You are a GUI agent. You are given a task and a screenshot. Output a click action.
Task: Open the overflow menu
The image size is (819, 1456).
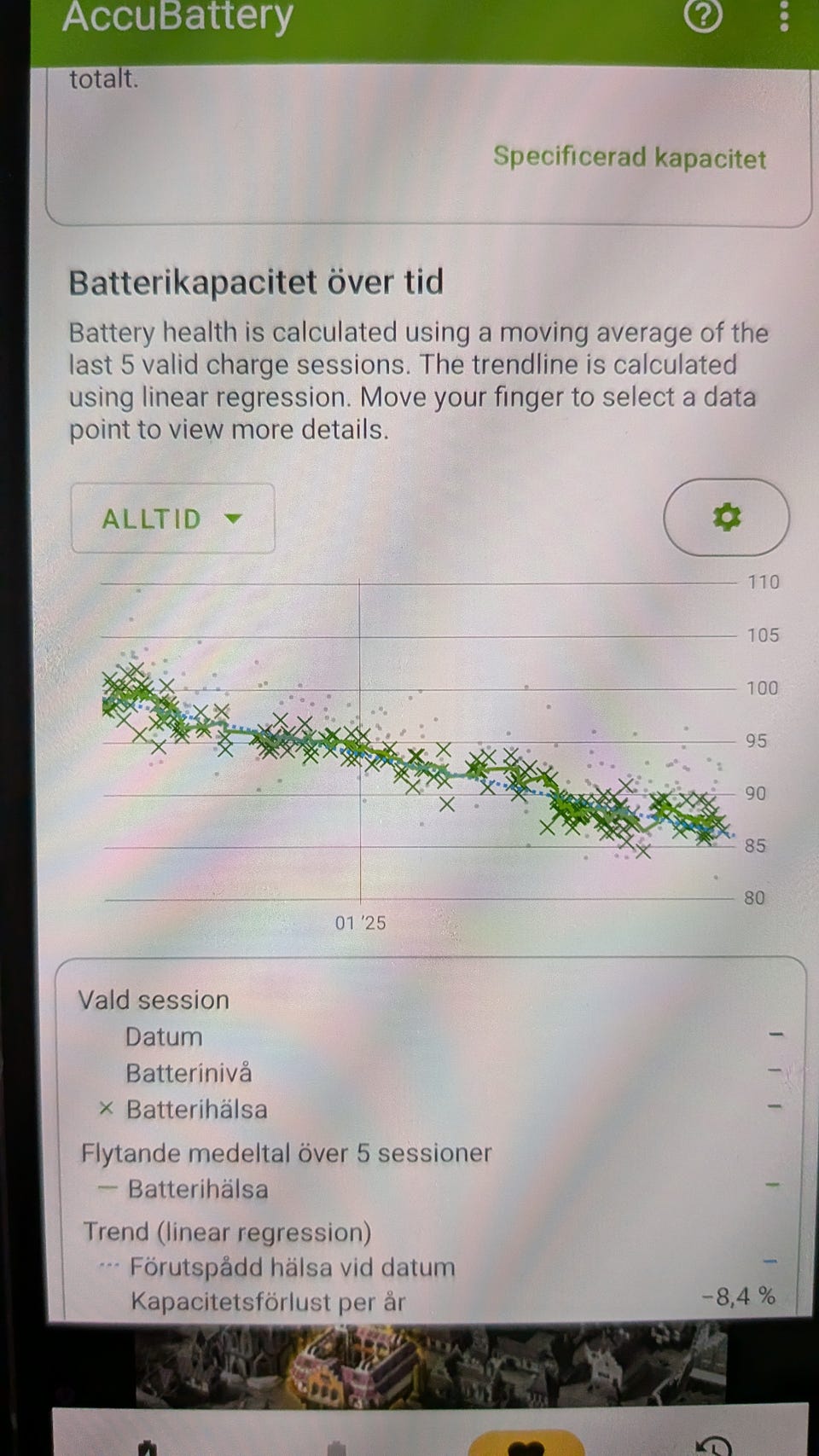coord(784,17)
